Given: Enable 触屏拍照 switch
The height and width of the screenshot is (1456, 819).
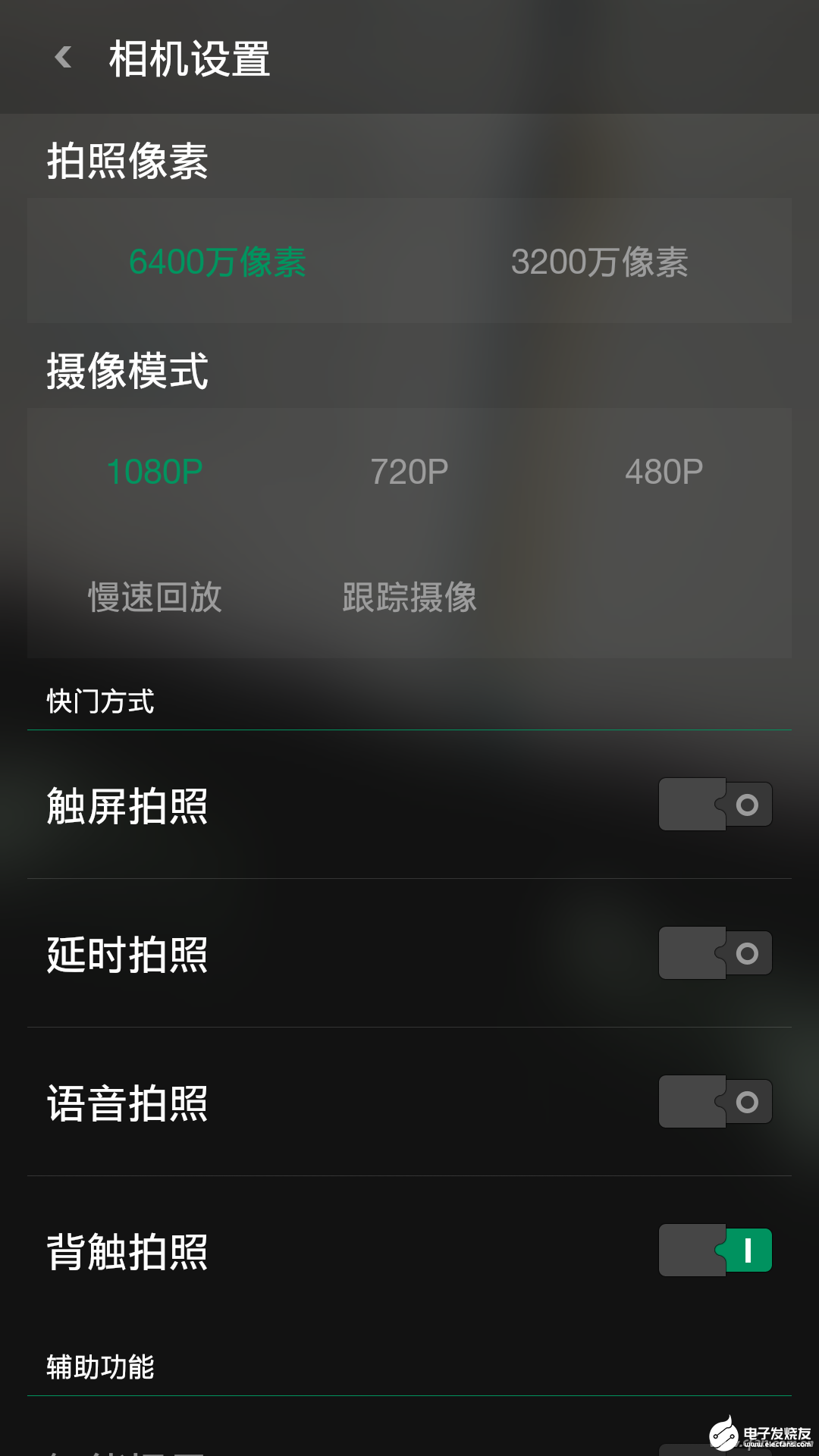Looking at the screenshot, I should (x=715, y=805).
